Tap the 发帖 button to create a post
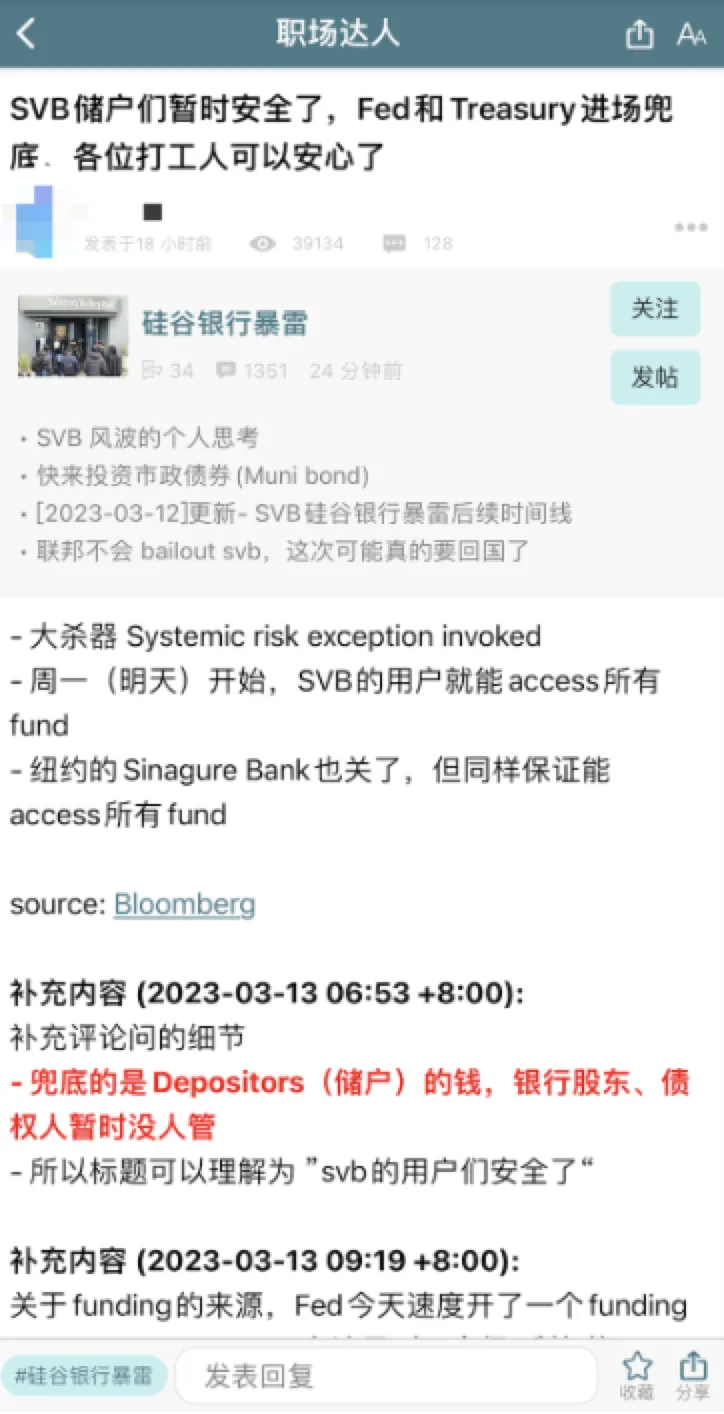The width and height of the screenshot is (724, 1414). [x=655, y=377]
